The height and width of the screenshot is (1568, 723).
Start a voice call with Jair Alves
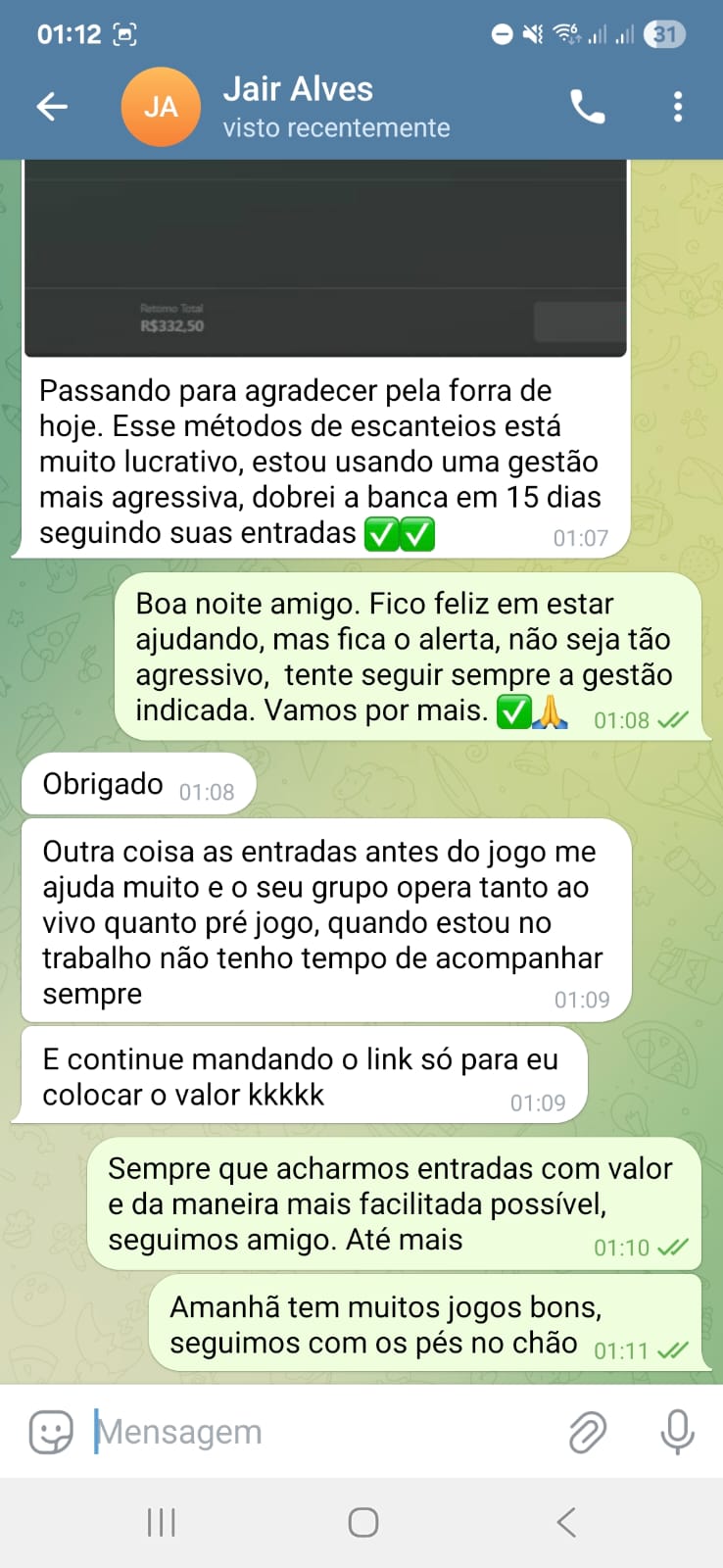[588, 106]
